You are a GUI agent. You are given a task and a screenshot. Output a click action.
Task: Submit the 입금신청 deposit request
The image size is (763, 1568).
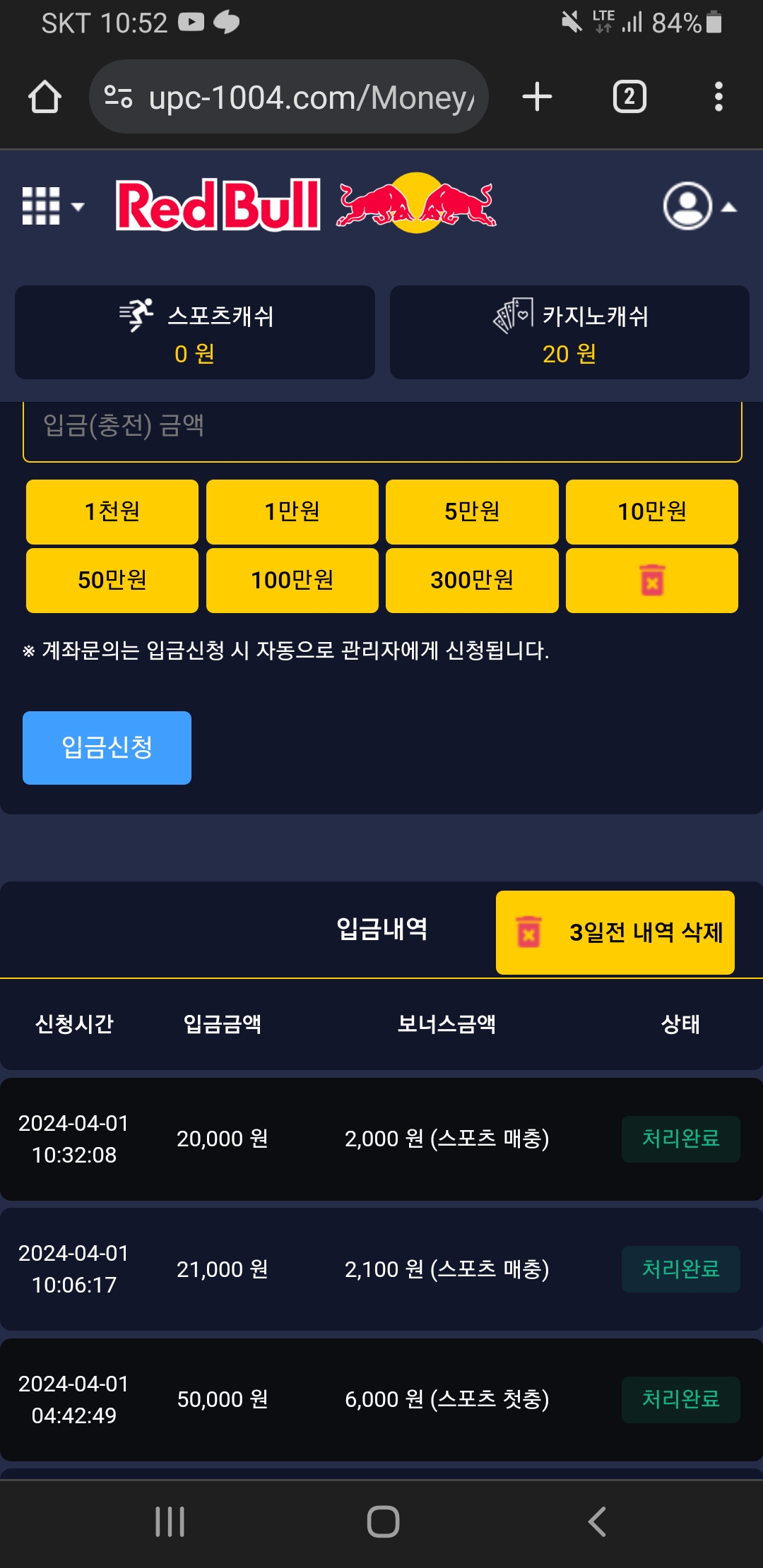(x=107, y=747)
